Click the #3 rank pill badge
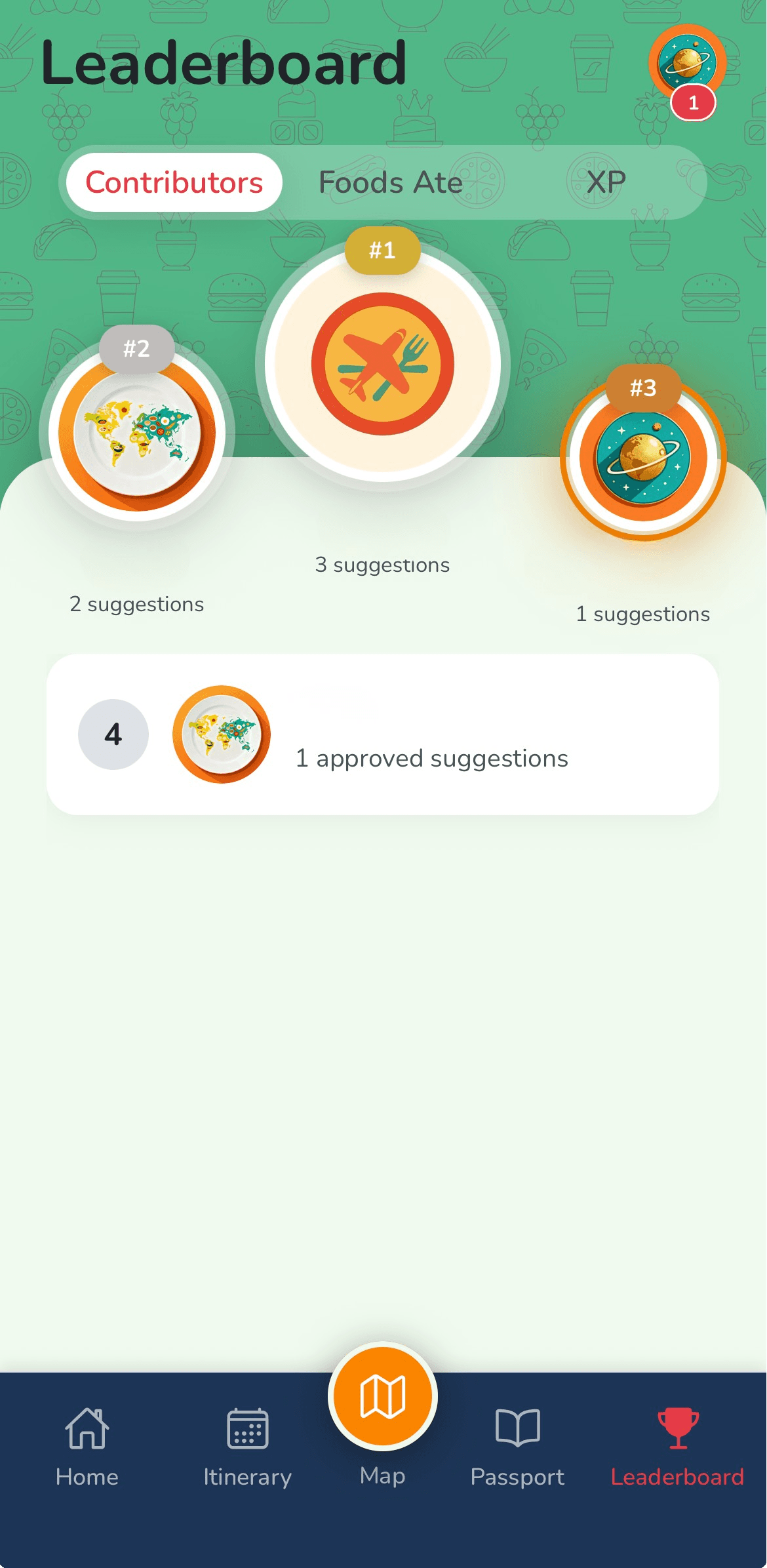 644,388
